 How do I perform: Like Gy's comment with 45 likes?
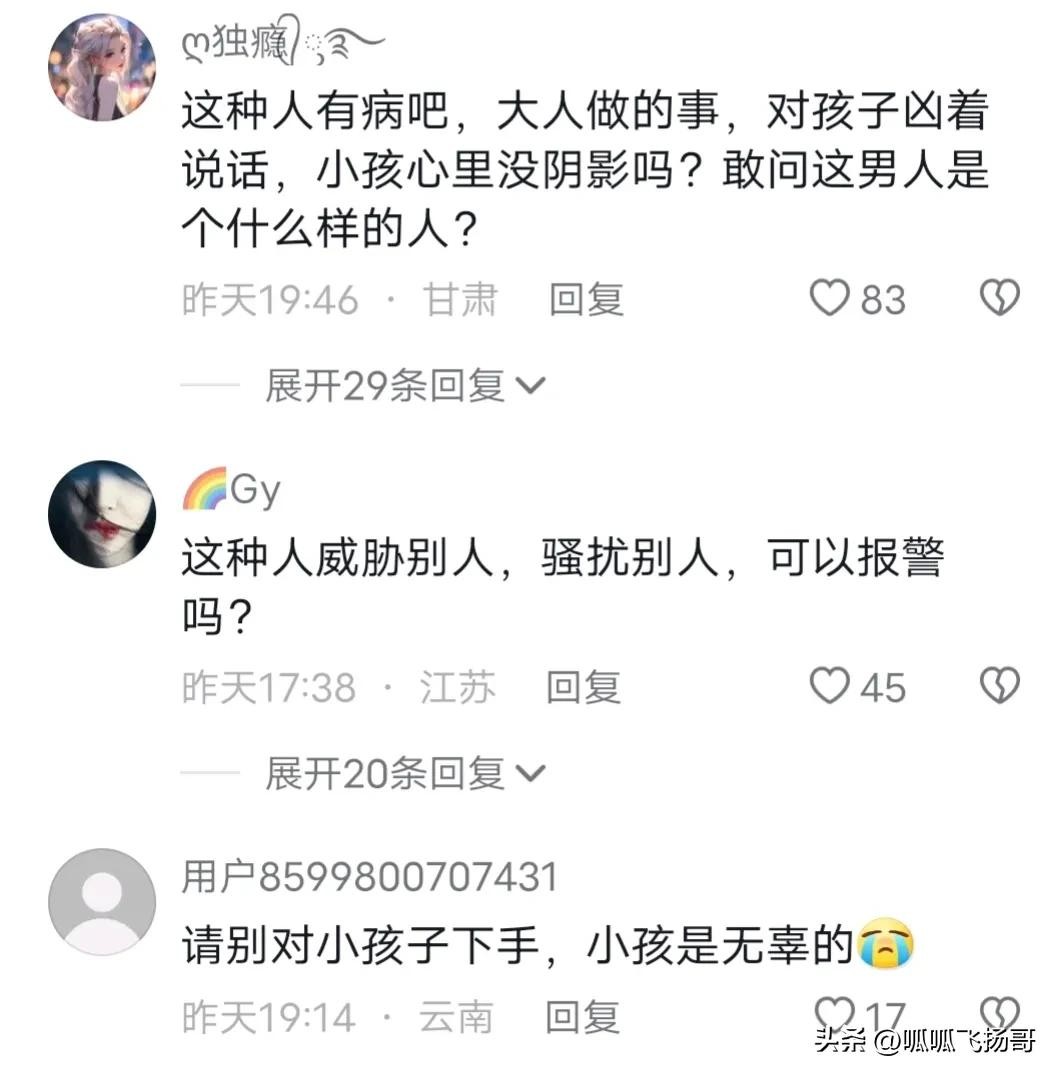pyautogui.click(x=829, y=686)
